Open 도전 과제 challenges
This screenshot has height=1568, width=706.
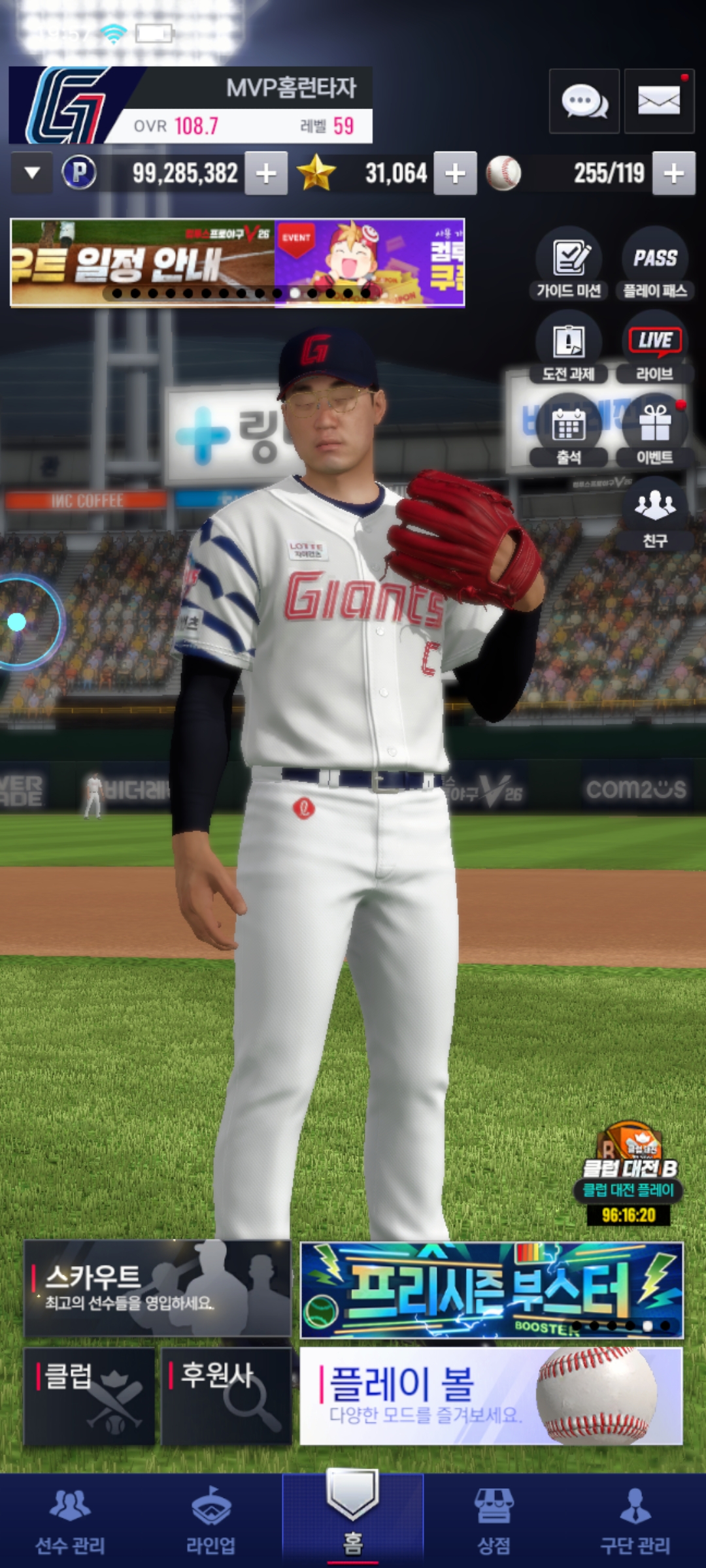[568, 348]
